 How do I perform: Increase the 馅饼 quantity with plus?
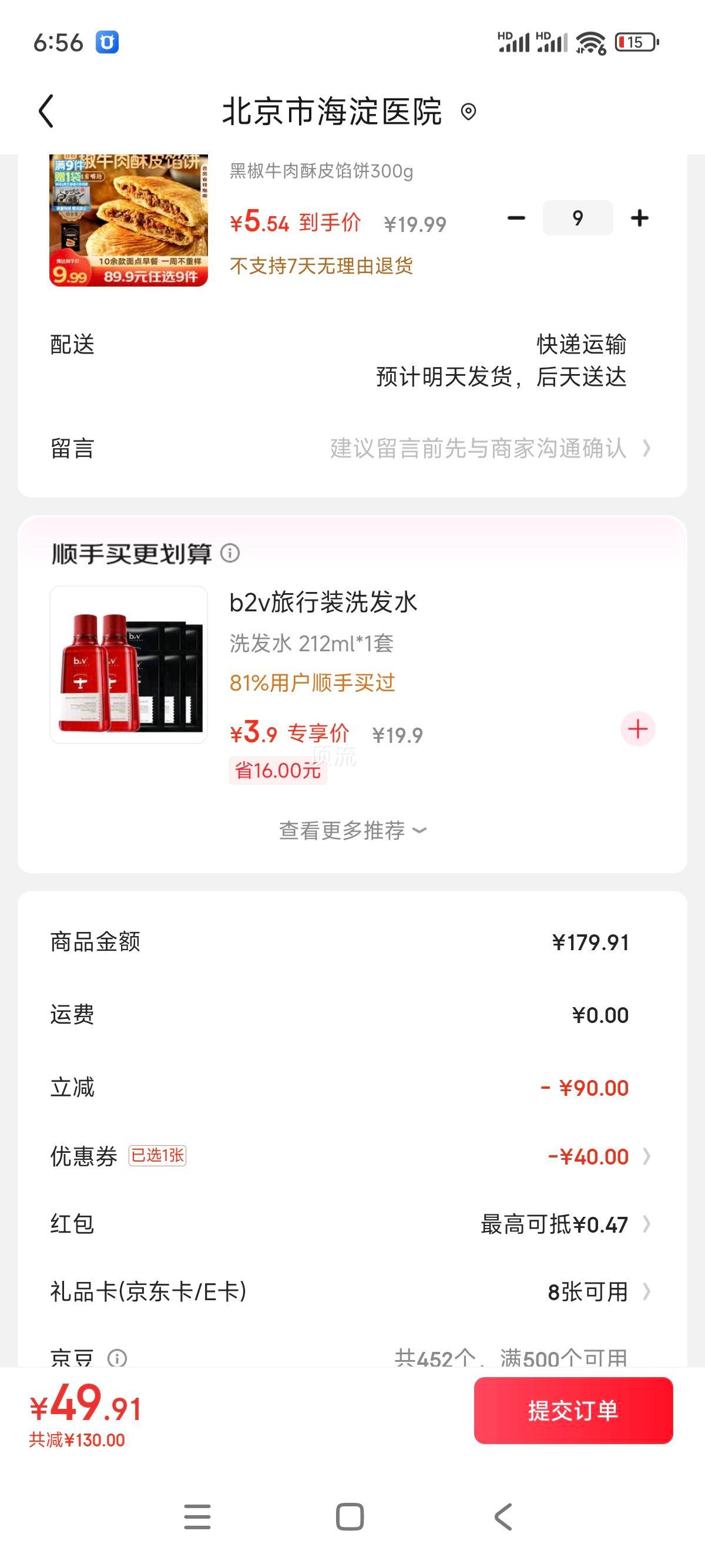[x=639, y=218]
